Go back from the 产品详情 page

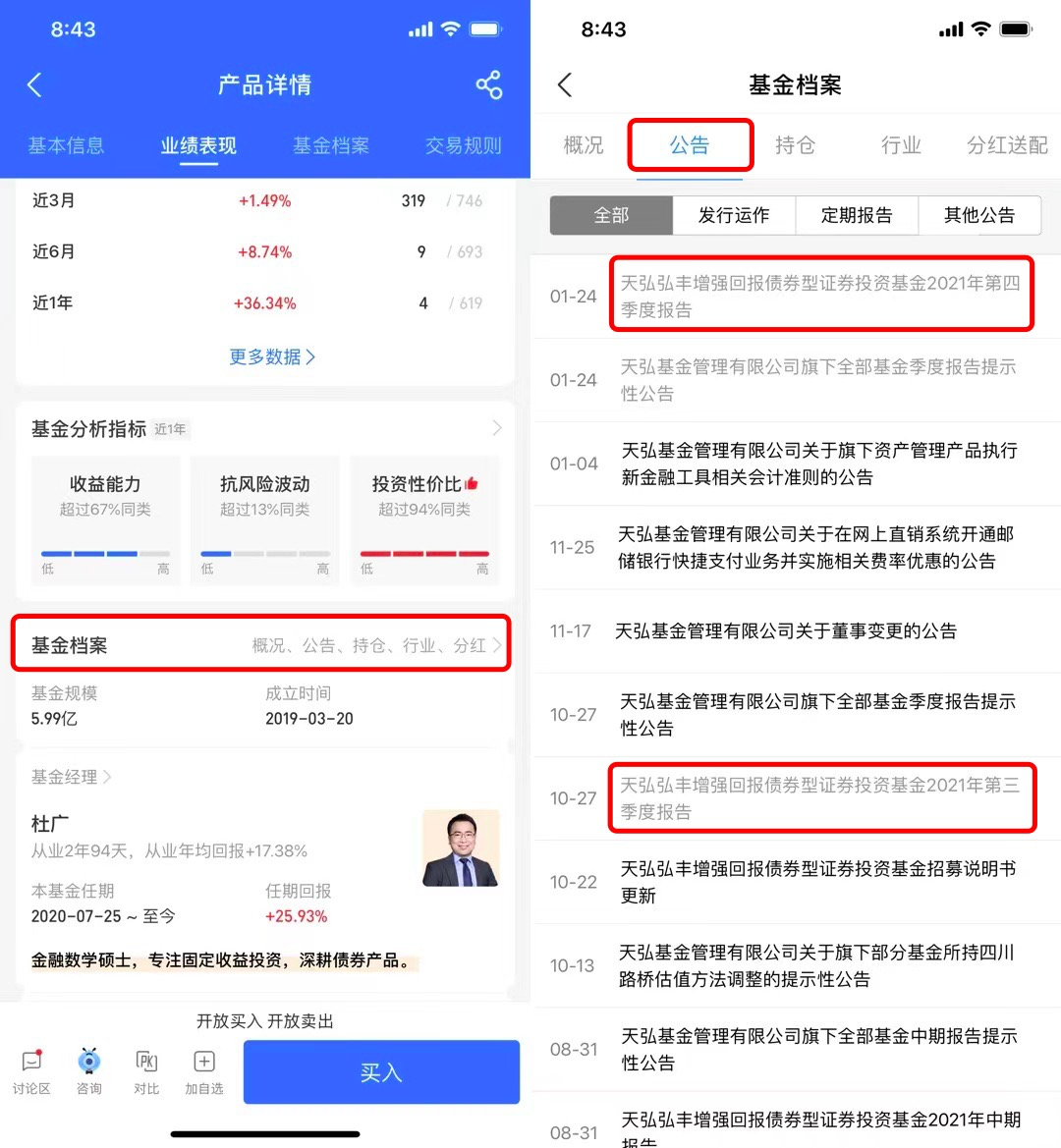pos(34,85)
